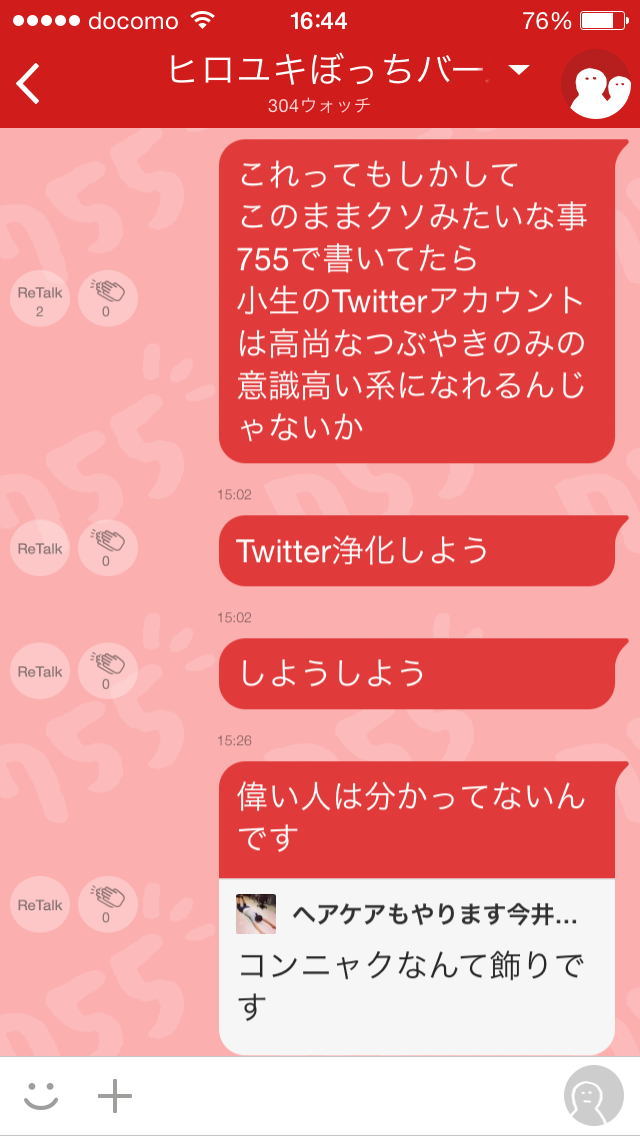ReTalk the 'Twitter浄化しよう' message
This screenshot has width=640, height=1136.
click(x=40, y=548)
